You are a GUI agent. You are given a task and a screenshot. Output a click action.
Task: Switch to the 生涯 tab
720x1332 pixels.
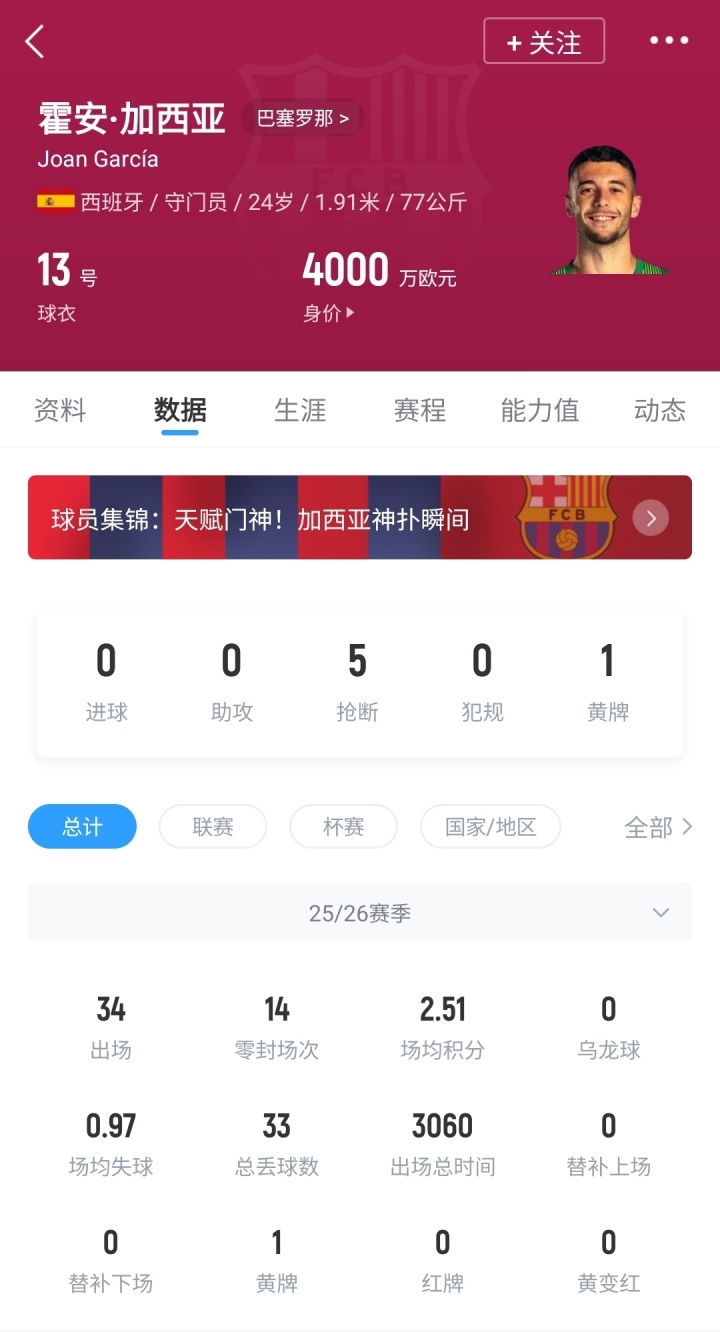pyautogui.click(x=300, y=410)
